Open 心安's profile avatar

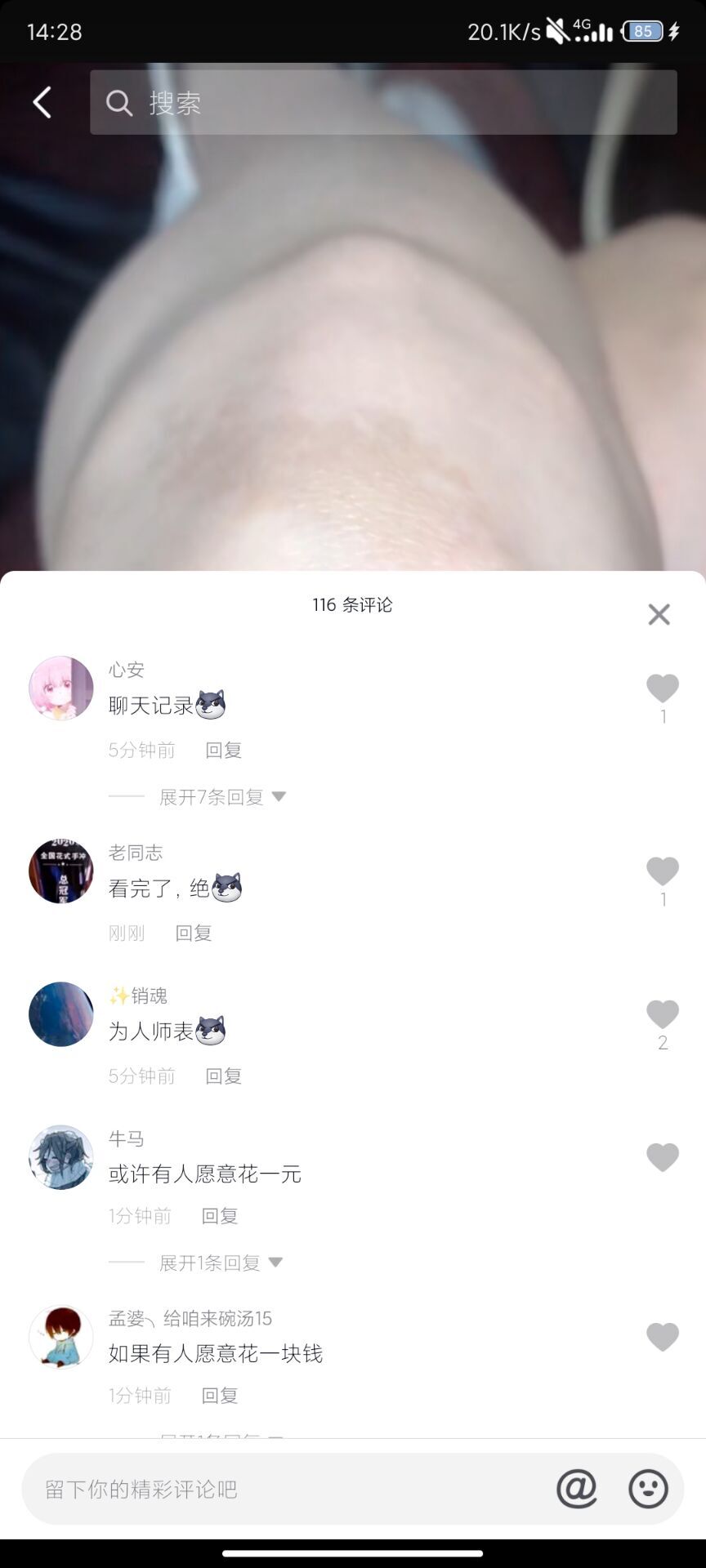(61, 688)
